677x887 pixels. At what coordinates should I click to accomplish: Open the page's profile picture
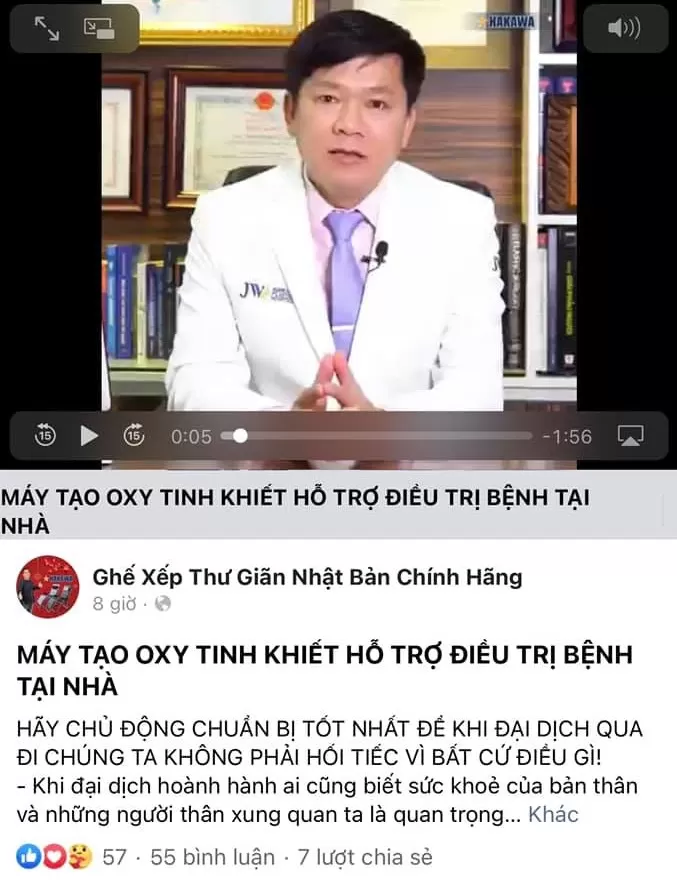click(x=47, y=587)
